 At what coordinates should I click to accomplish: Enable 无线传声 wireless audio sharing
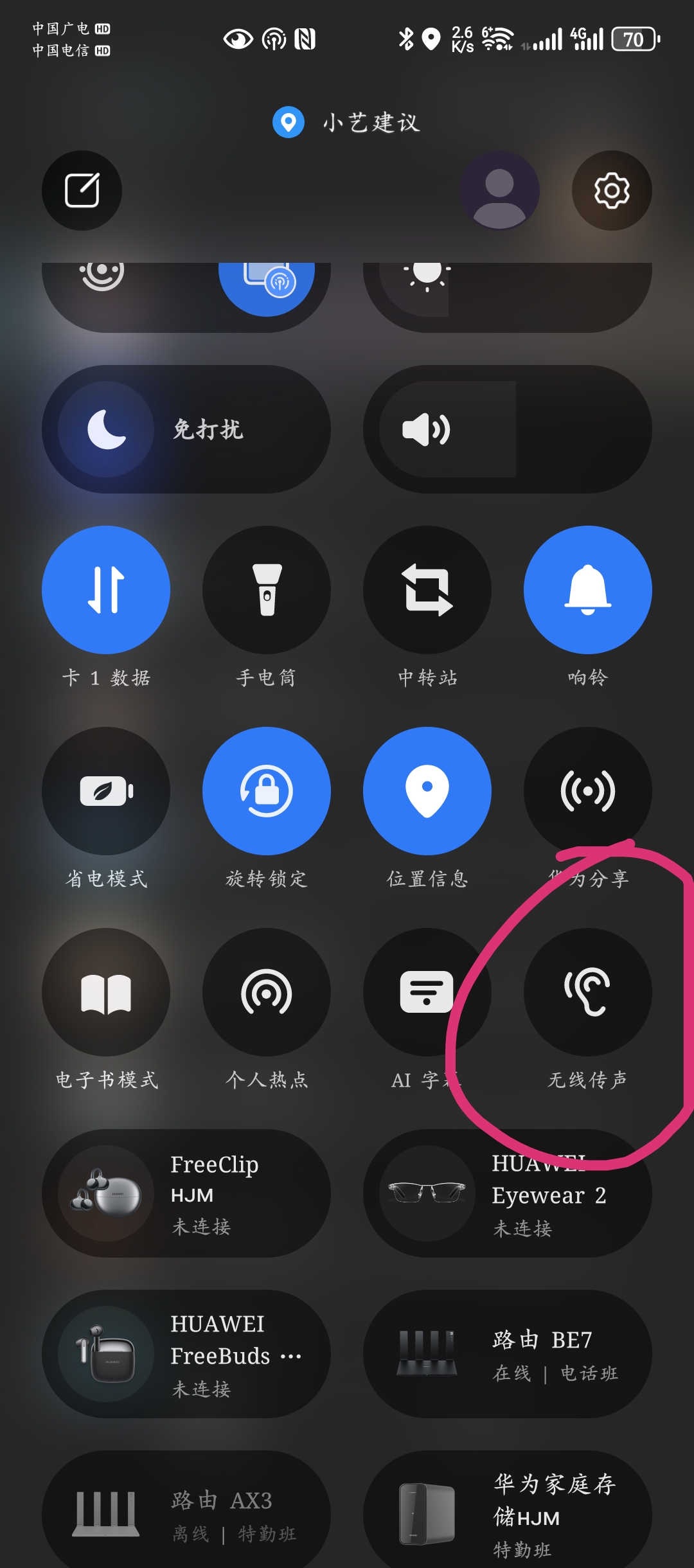(x=587, y=992)
